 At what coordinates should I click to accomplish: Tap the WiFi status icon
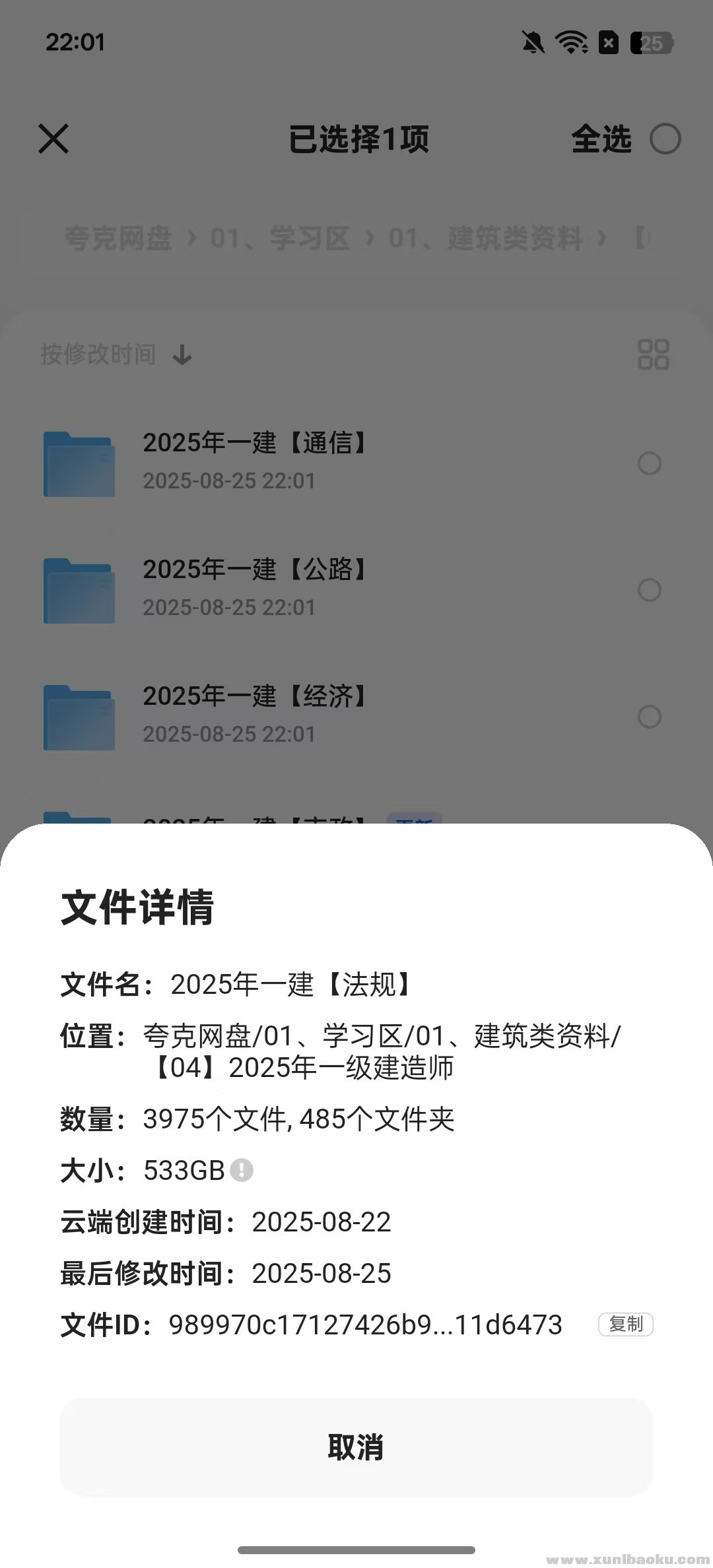pos(570,42)
